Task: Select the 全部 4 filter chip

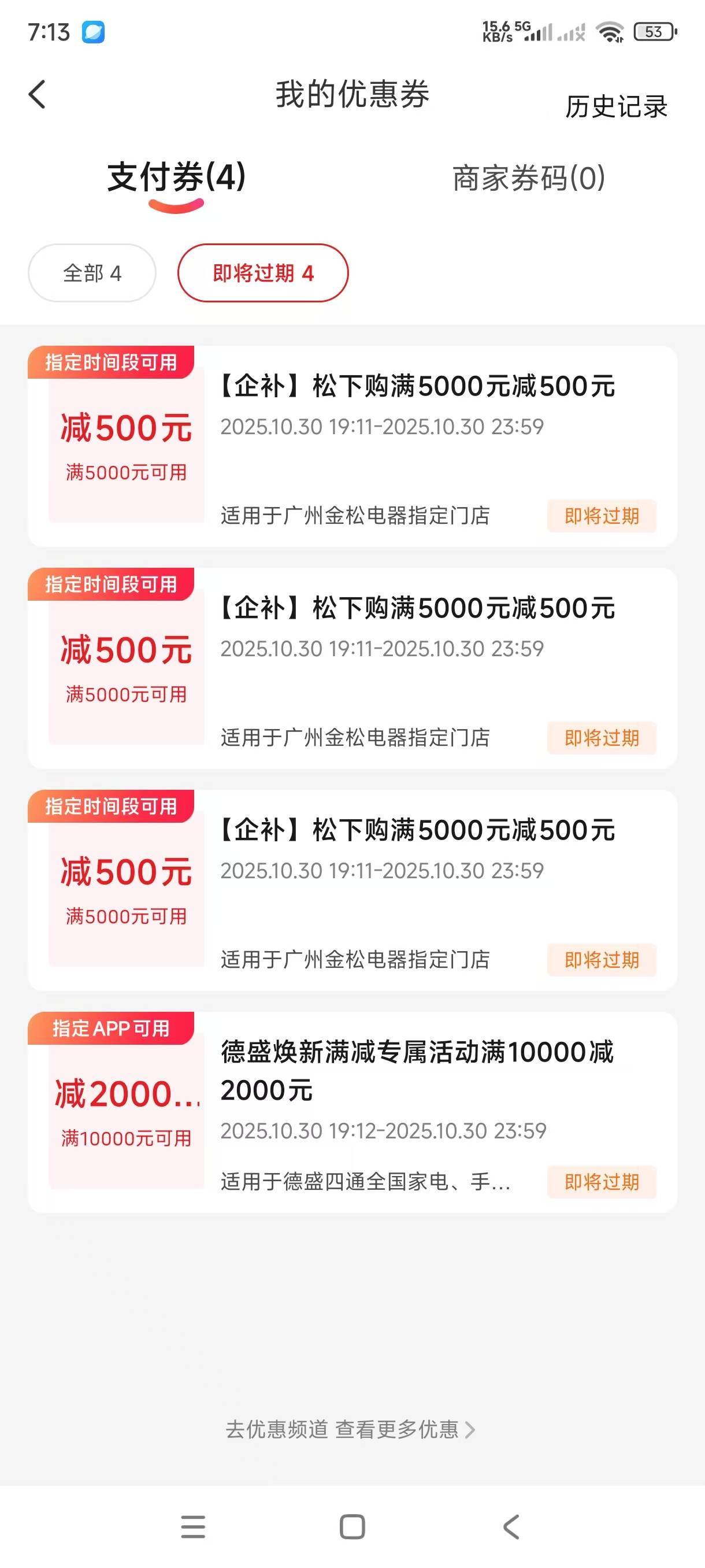Action: coord(92,273)
